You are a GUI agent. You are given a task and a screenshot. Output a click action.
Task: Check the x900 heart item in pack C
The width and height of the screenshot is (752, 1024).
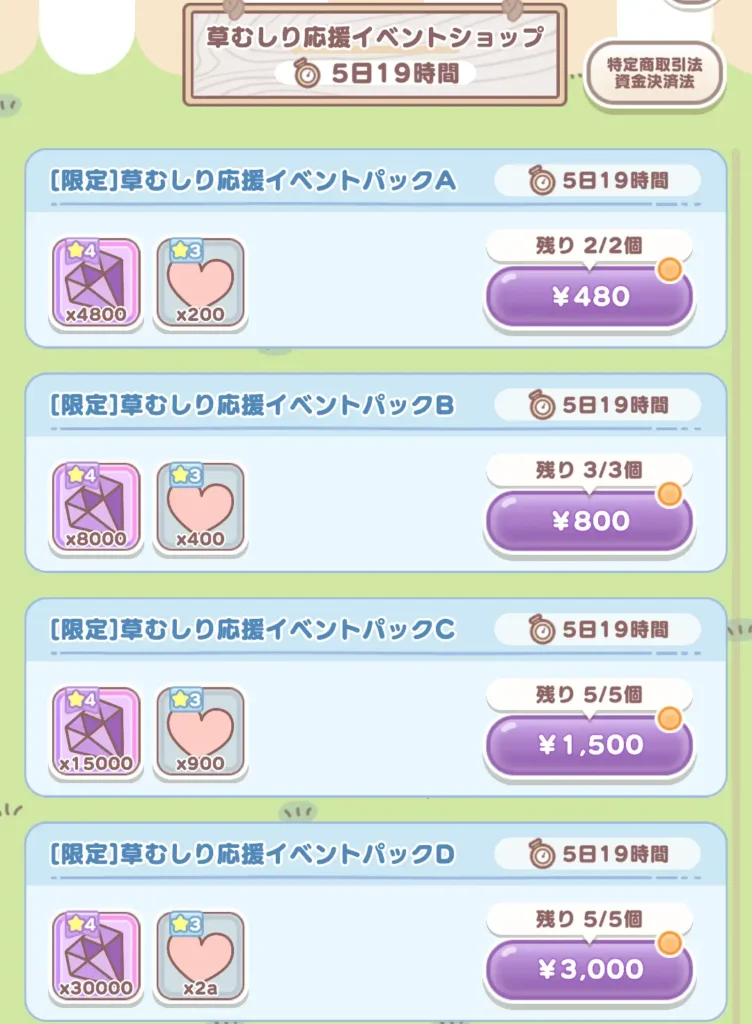(200, 733)
